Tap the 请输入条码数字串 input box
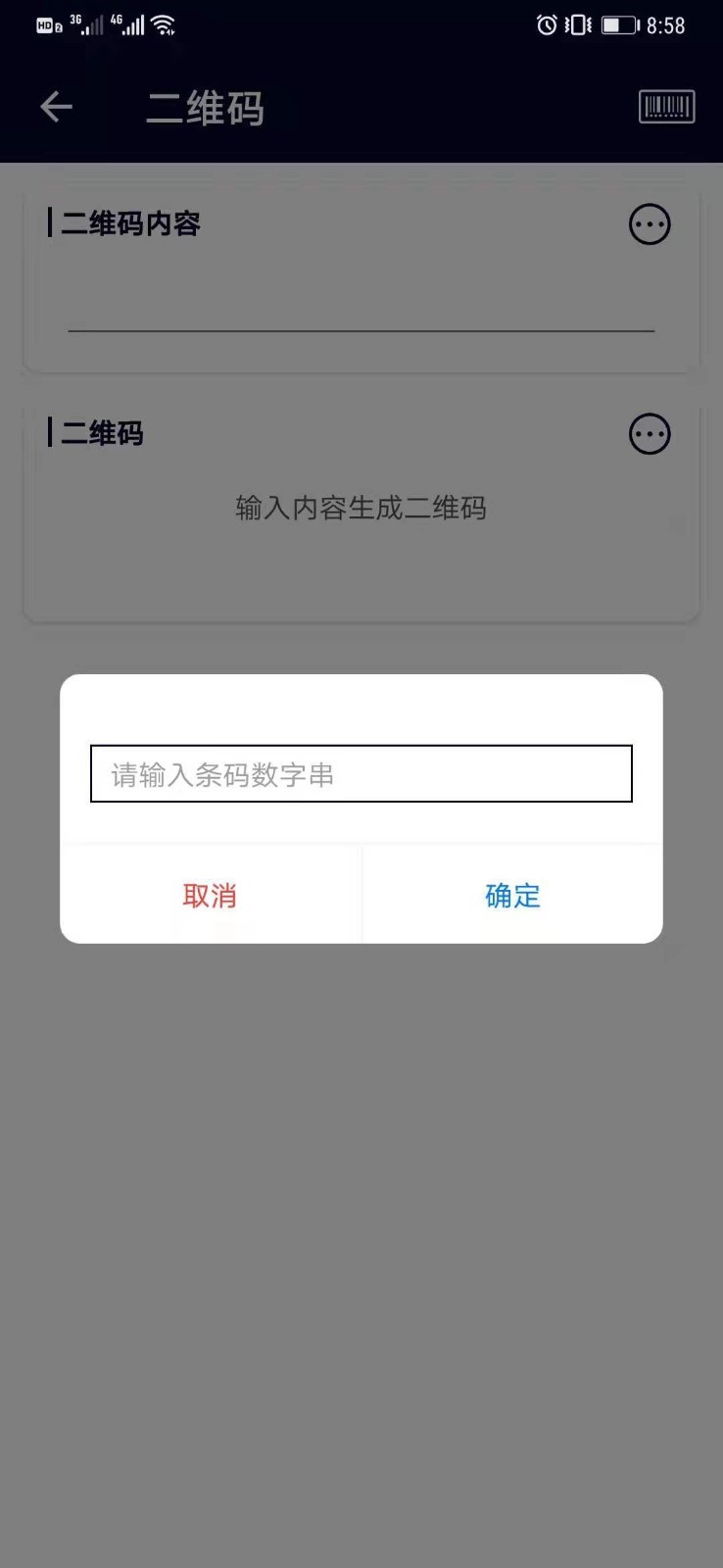Image resolution: width=723 pixels, height=1568 pixels. pos(361,773)
